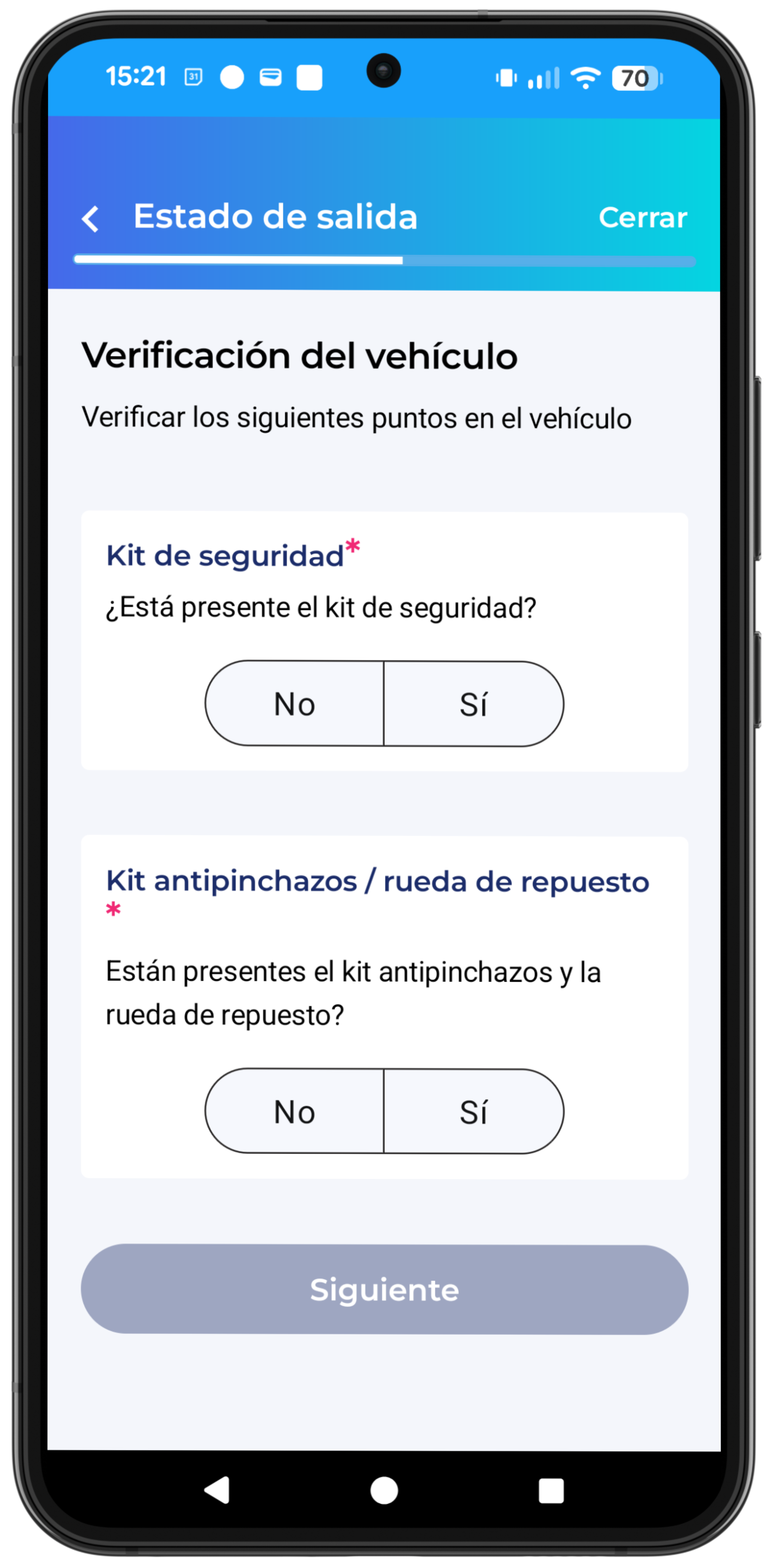Tap the Siguiente button
This screenshot has width=772, height=1568.
[x=384, y=1289]
